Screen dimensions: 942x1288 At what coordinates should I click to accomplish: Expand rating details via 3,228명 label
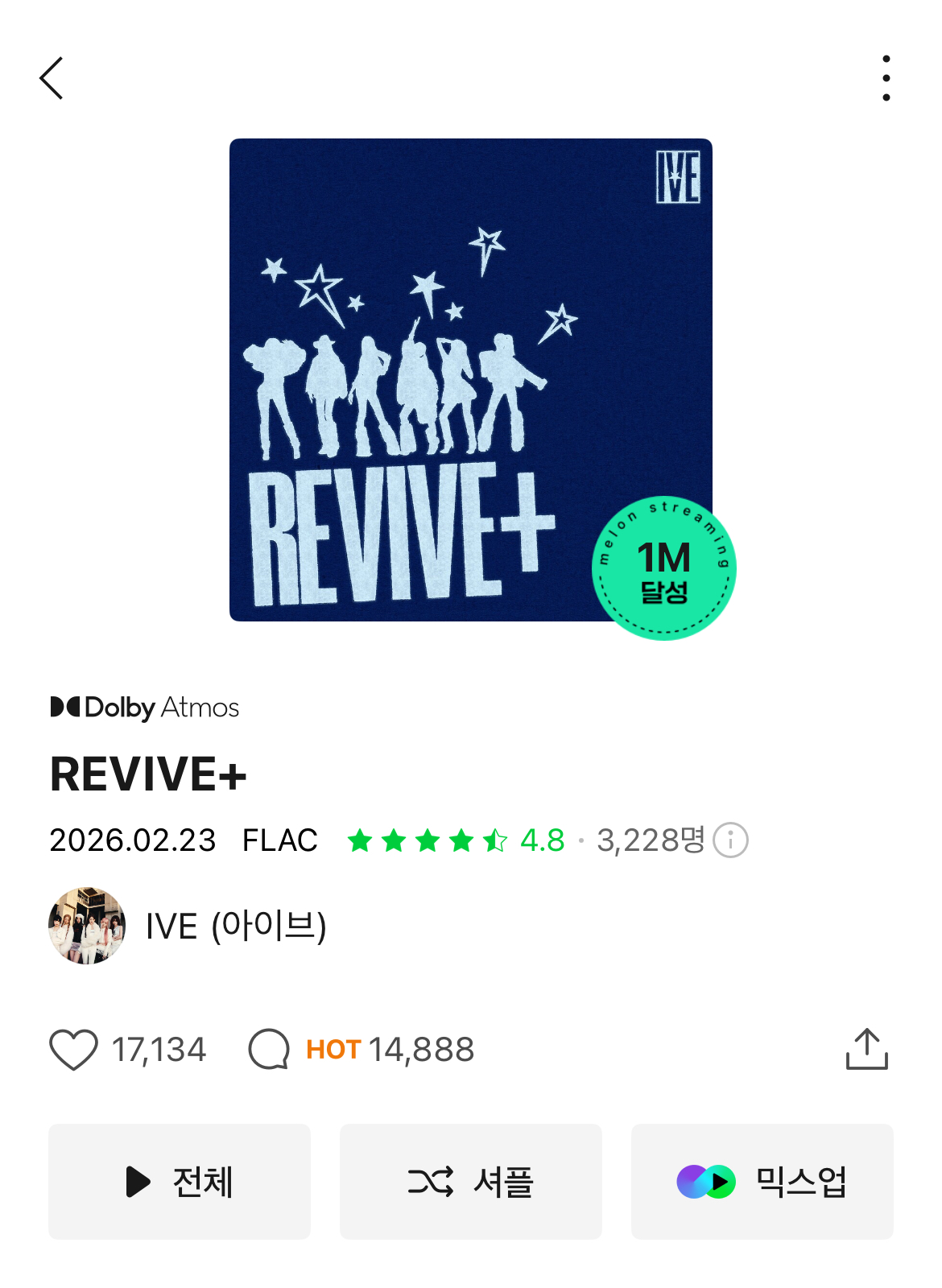pyautogui.click(x=649, y=840)
